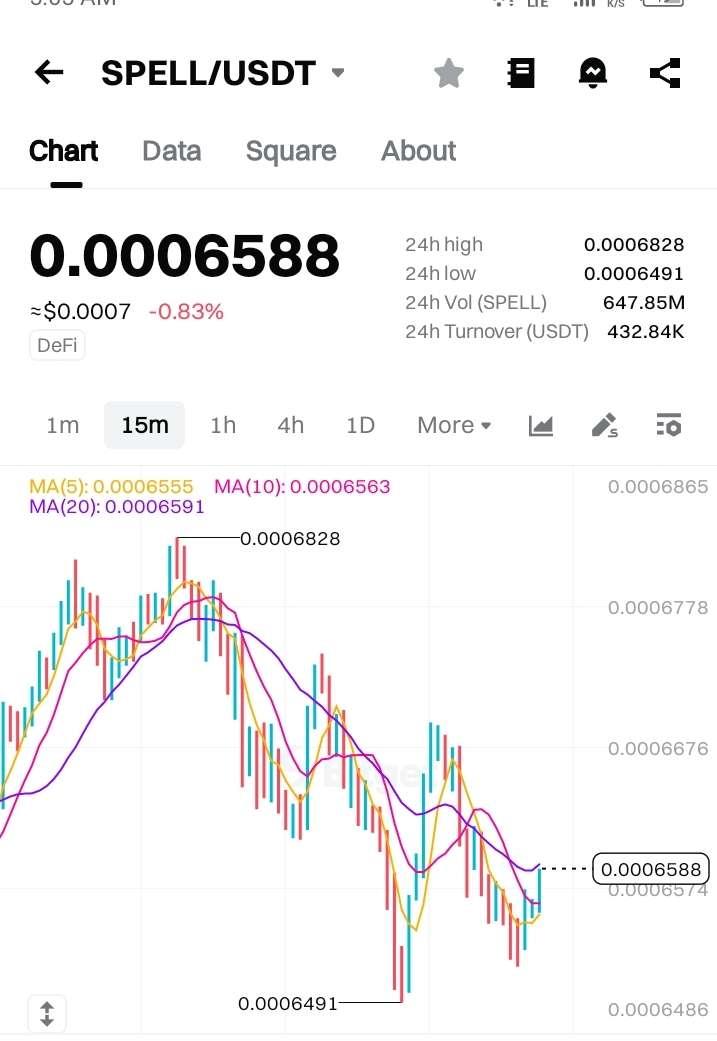Change the chart type via the area-chart icon
The image size is (717, 1041).
(x=540, y=426)
